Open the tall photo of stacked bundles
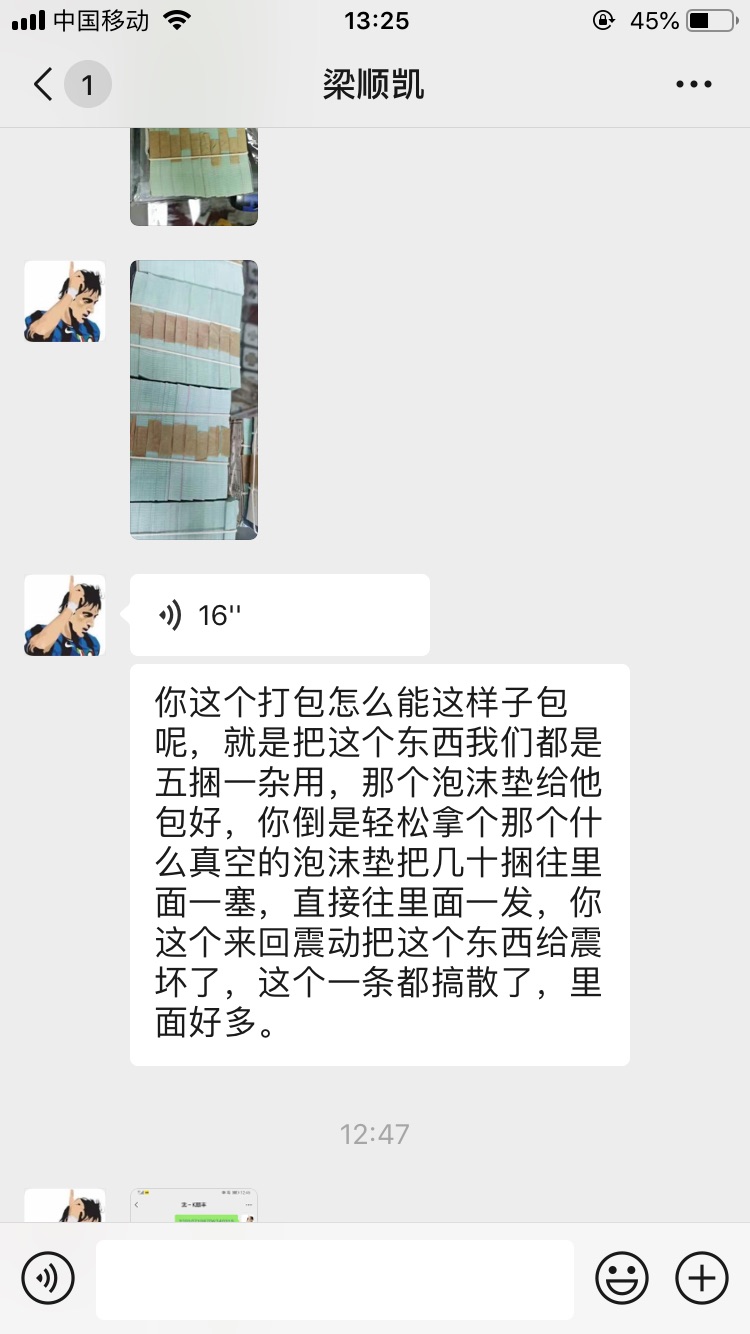The width and height of the screenshot is (750, 1334). [x=194, y=400]
